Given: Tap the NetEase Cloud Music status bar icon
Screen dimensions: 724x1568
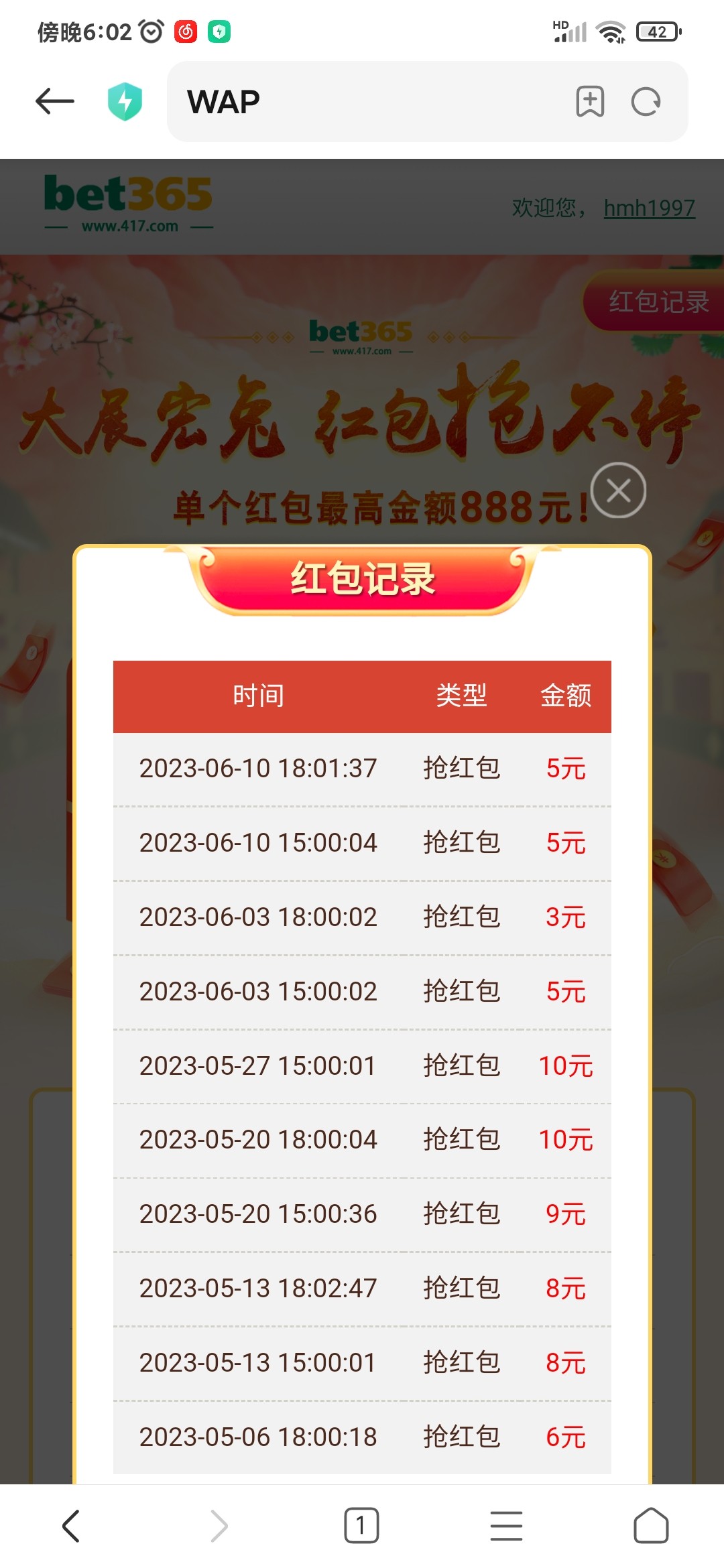Looking at the screenshot, I should pos(186,32).
